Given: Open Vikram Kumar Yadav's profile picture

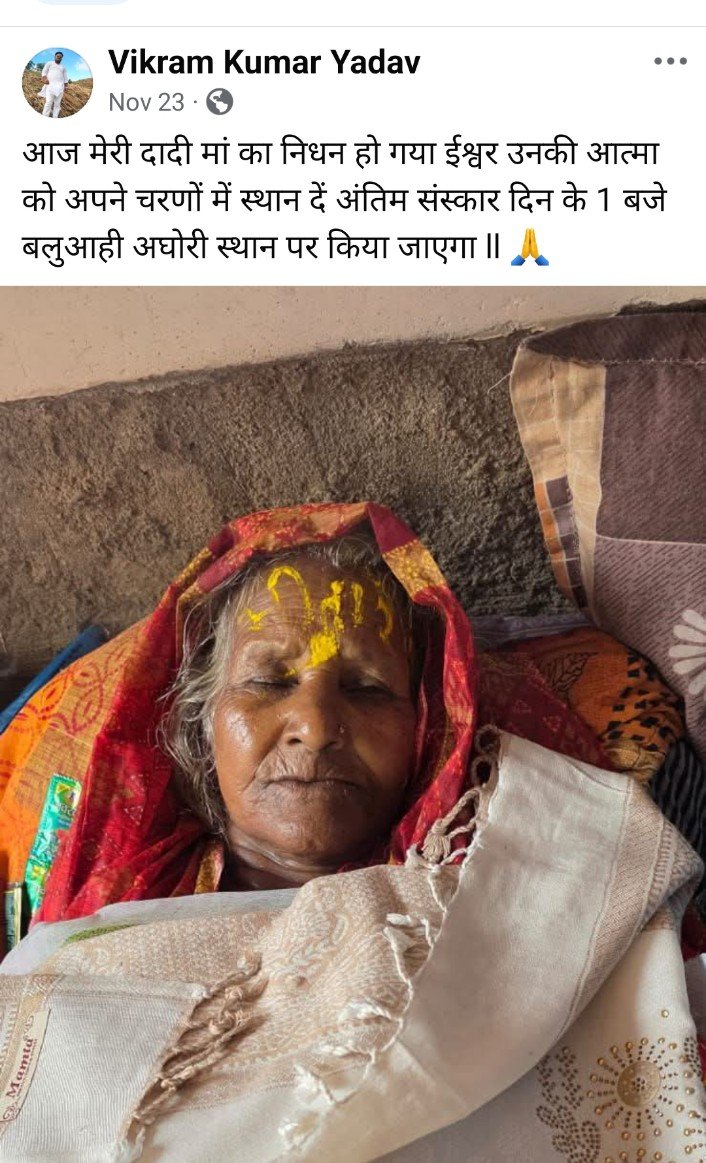Looking at the screenshot, I should click(57, 82).
